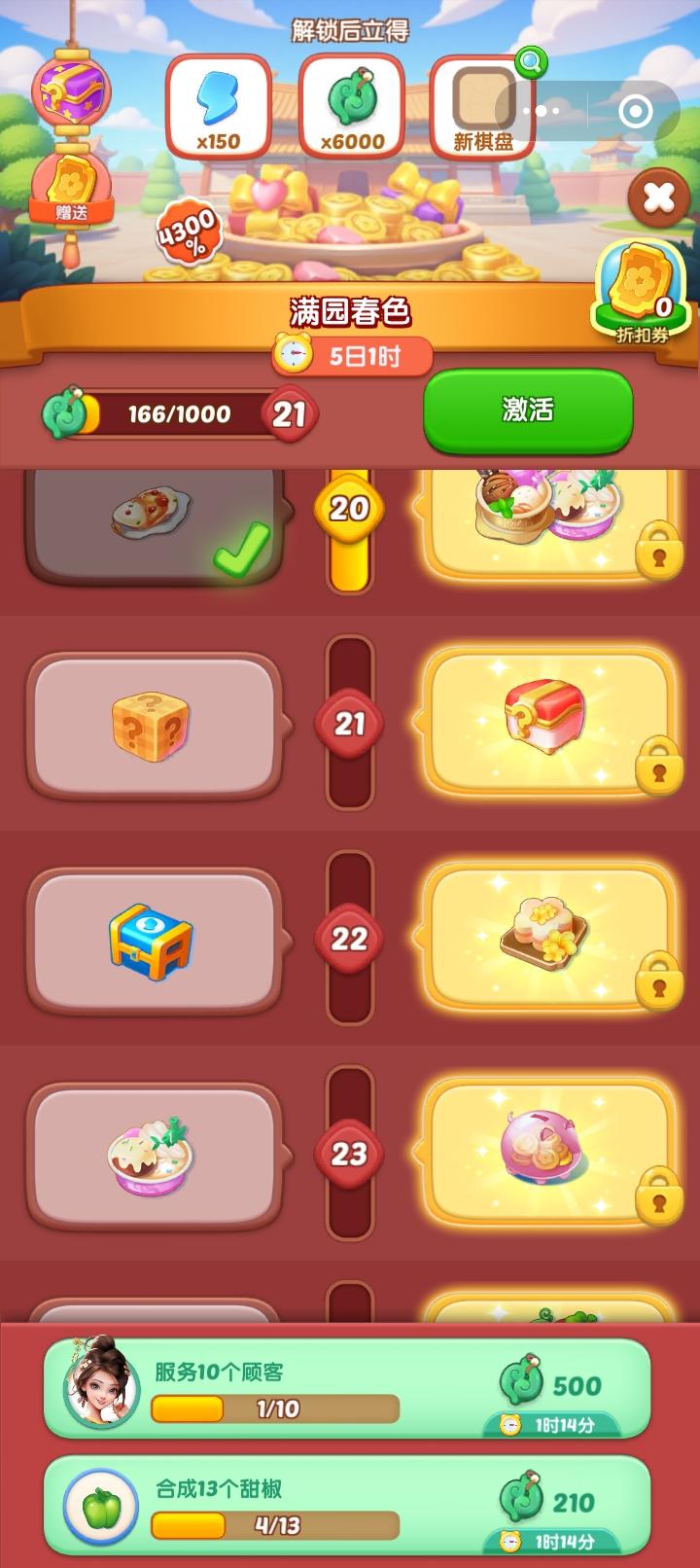Open the mini-program more options menu
Viewport: 700px width, 1568px height.
click(540, 111)
